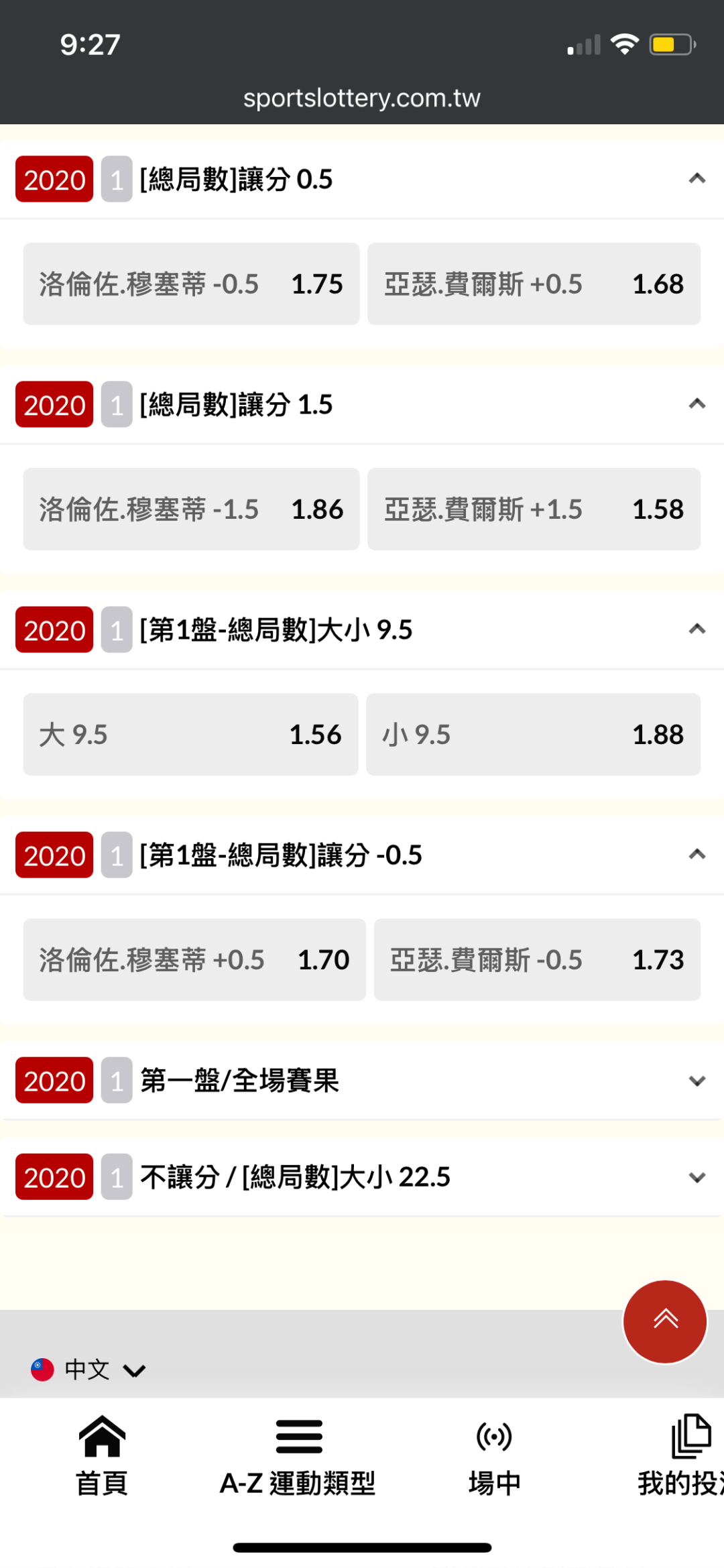The width and height of the screenshot is (724, 1568).
Task: Switch to the 場中 live tab
Action: point(494,1455)
